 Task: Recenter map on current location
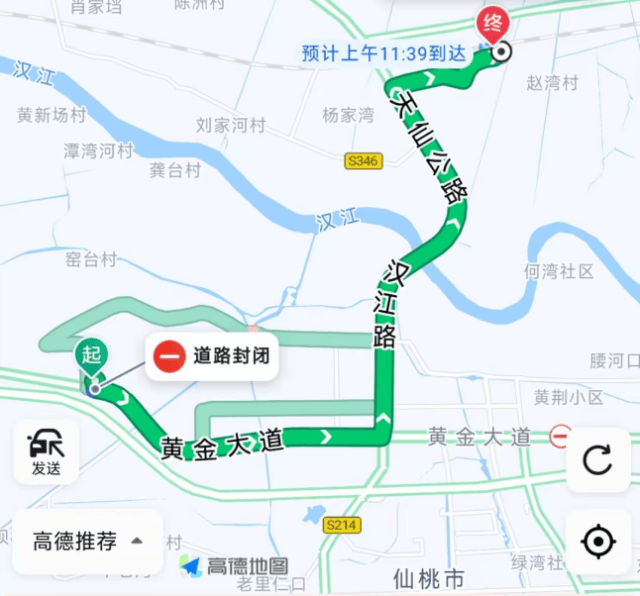point(597,542)
